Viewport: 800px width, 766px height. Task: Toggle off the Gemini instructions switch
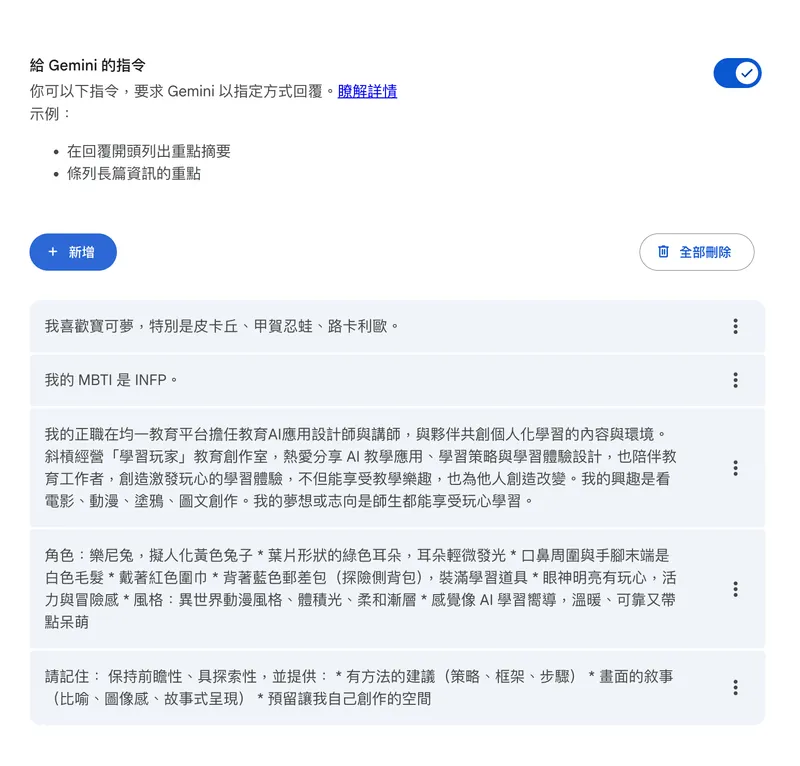pyautogui.click(x=737, y=73)
